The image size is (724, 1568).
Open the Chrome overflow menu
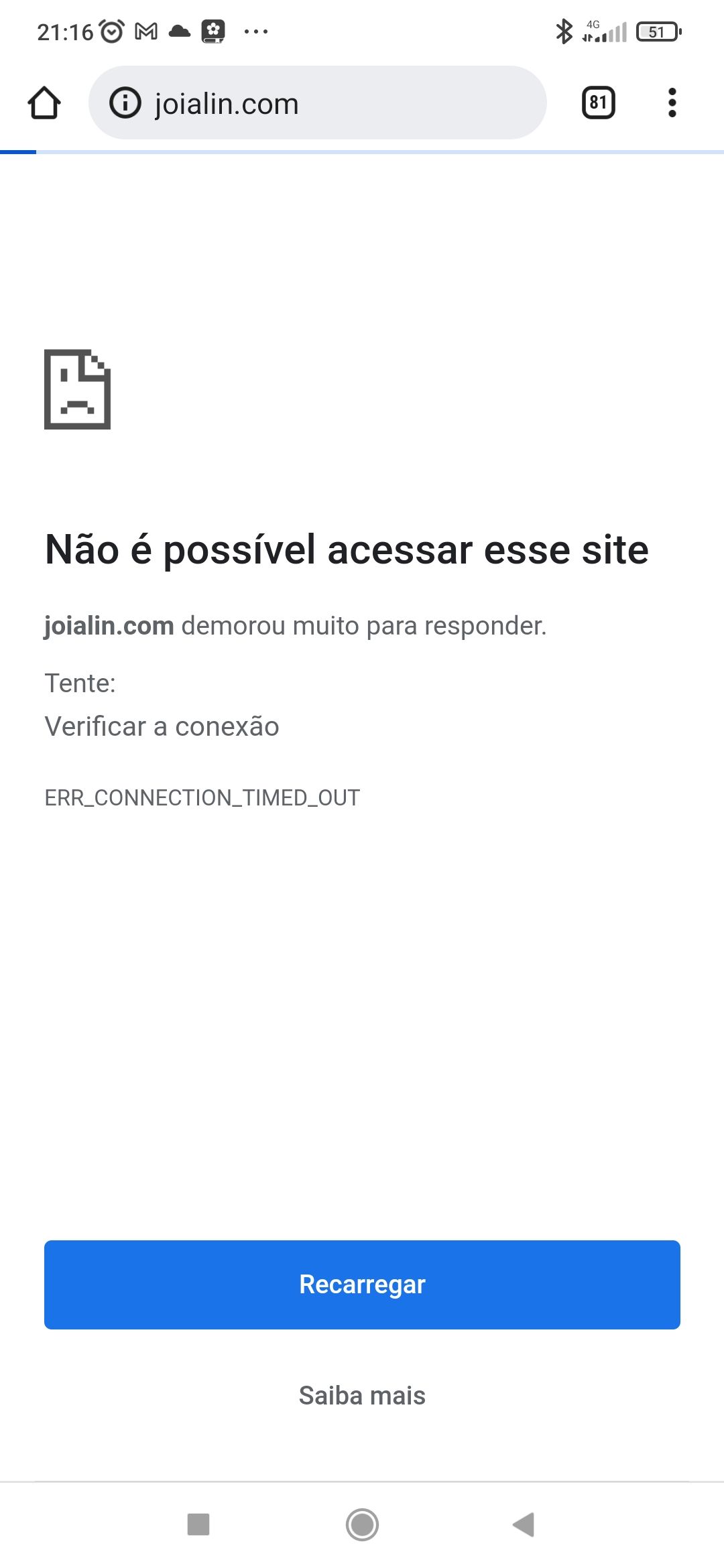pyautogui.click(x=672, y=103)
